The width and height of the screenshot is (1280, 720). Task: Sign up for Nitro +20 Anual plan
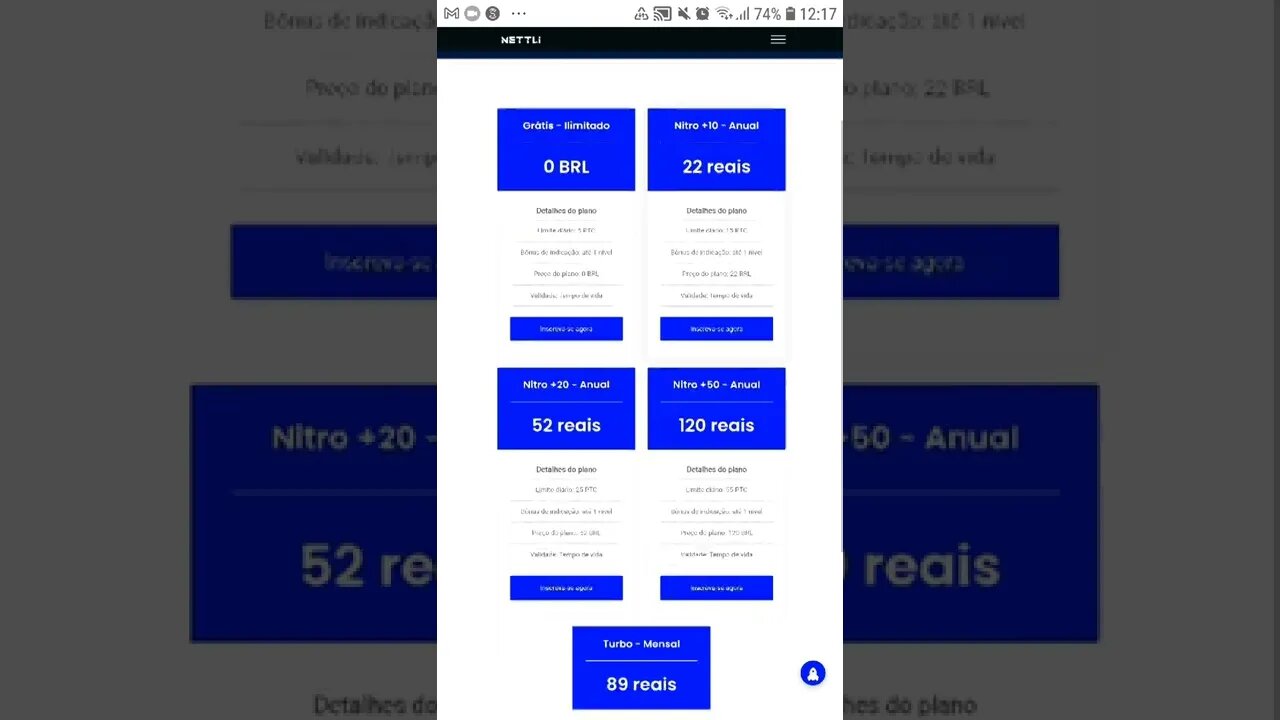pyautogui.click(x=566, y=588)
